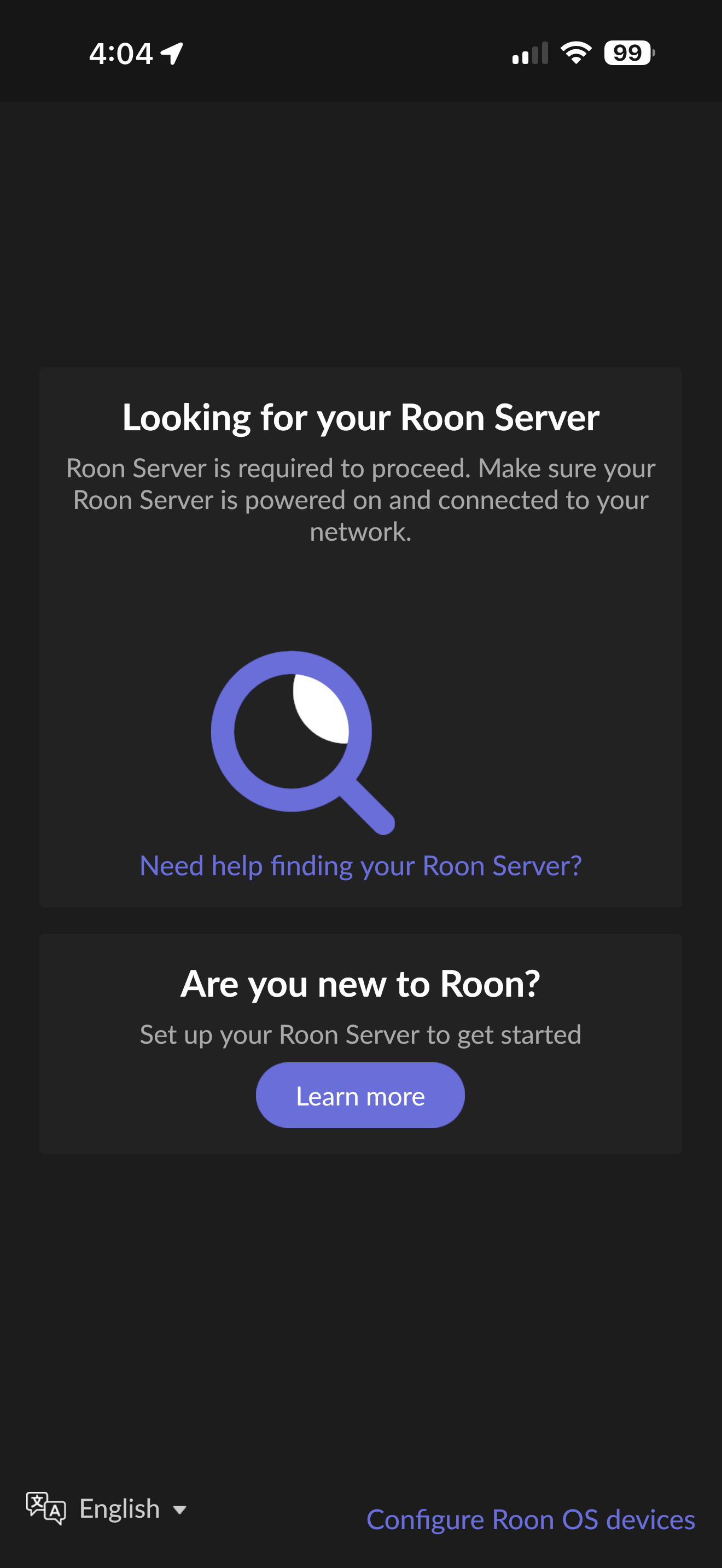Open Configure Roon OS devices
Screen dimensions: 722x1568
click(x=530, y=1520)
